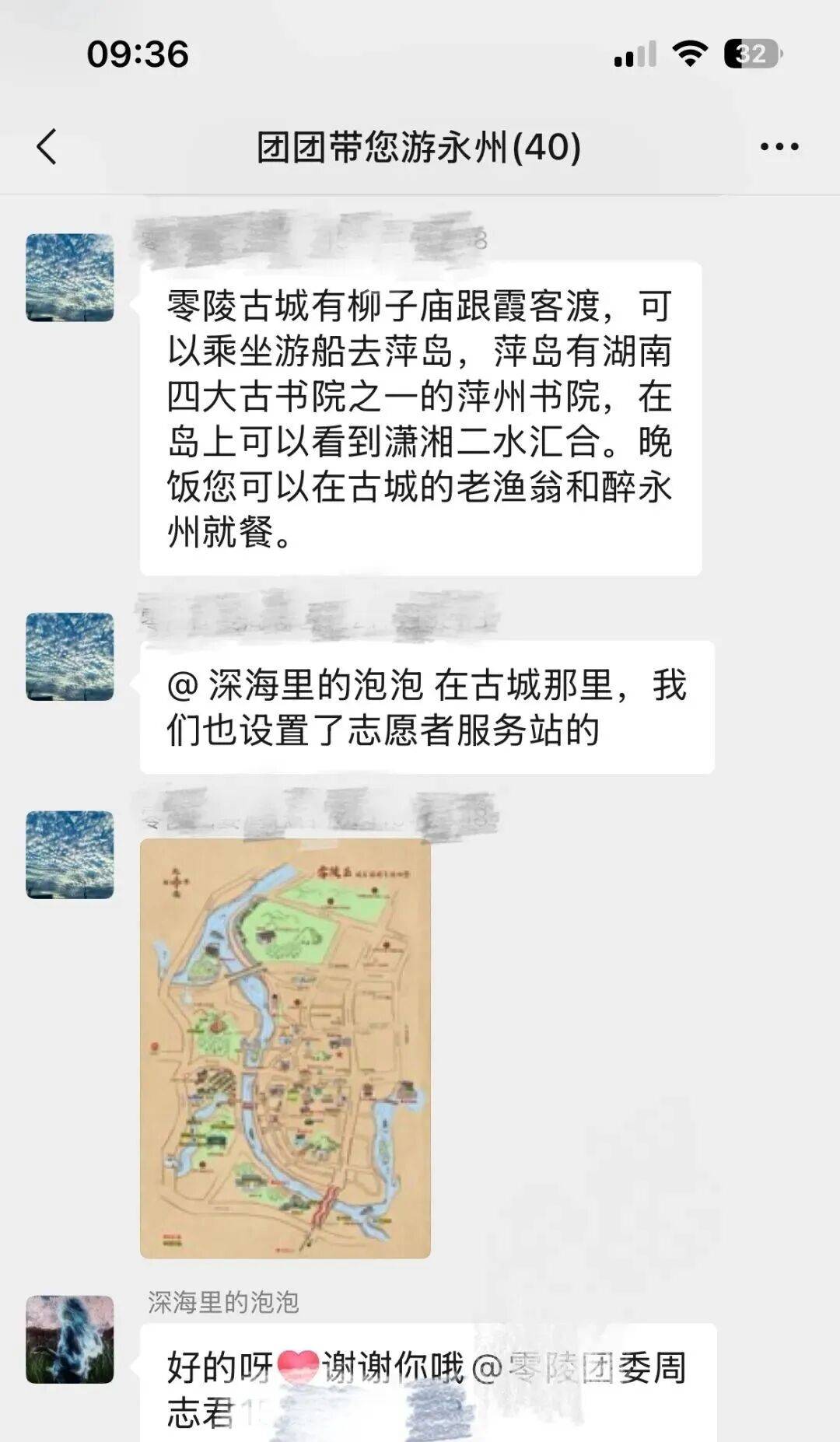Go back from the group chat
The image size is (840, 1442).
coord(47,146)
